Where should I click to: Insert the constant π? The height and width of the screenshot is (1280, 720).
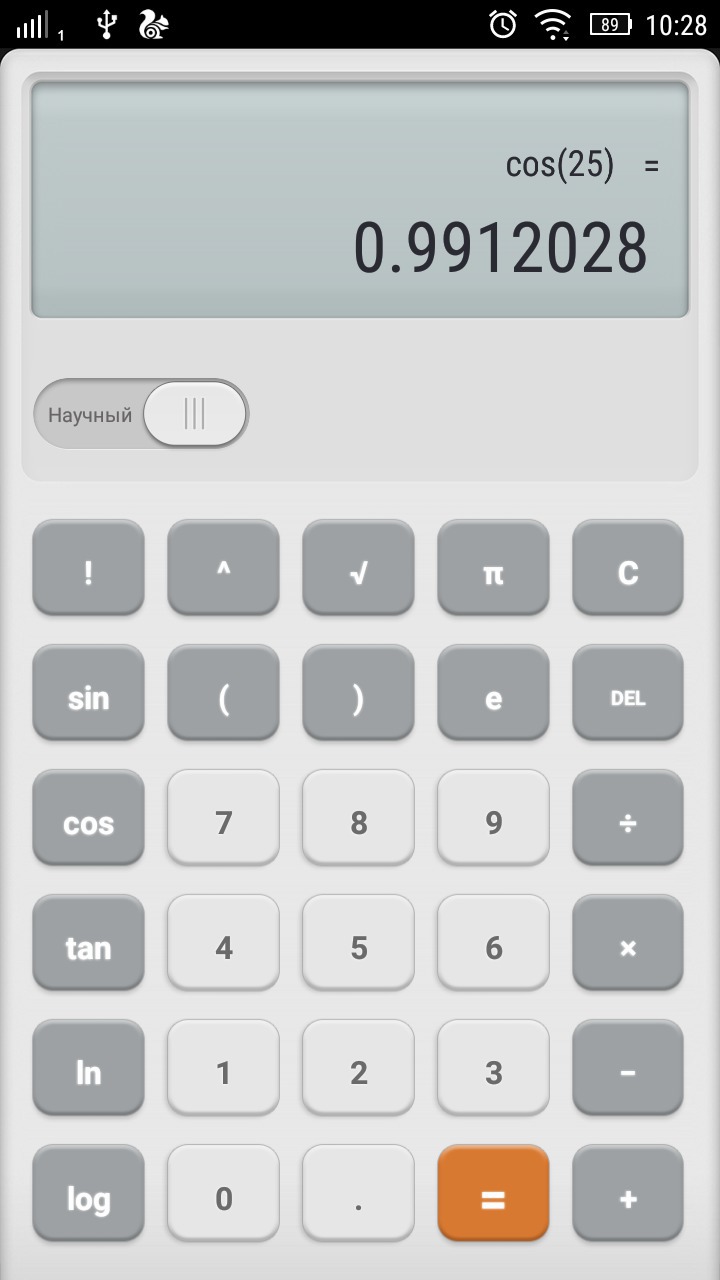(493, 572)
